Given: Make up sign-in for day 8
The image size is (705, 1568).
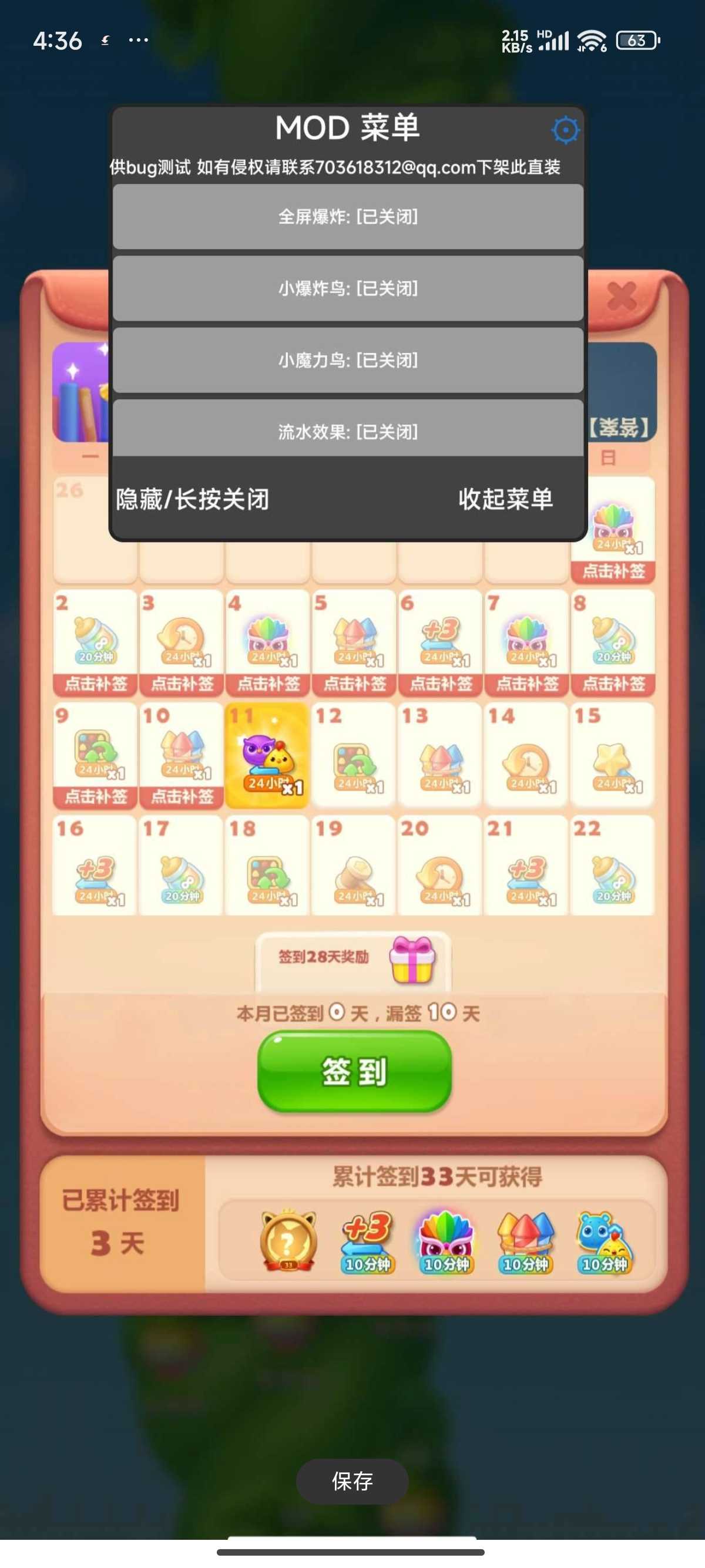Looking at the screenshot, I should click(612, 684).
